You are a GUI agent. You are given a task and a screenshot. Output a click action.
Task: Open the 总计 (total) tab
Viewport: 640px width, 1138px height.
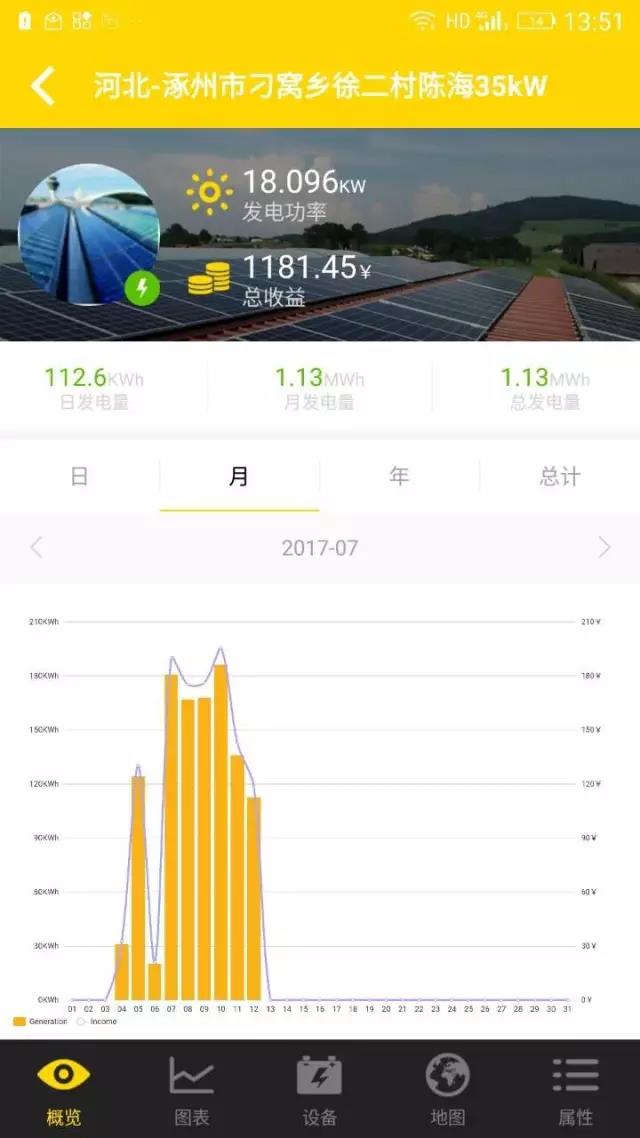(x=559, y=476)
